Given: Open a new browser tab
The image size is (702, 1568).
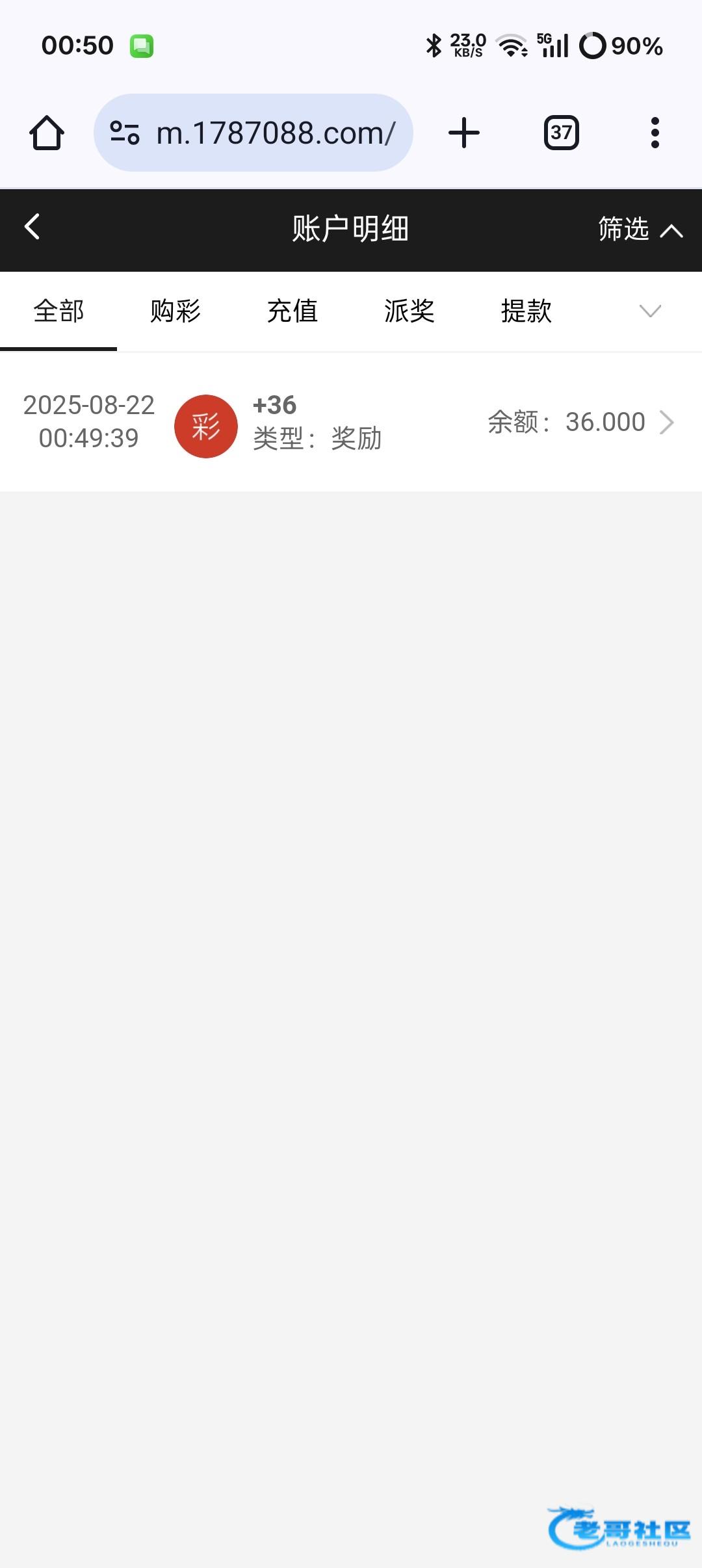Looking at the screenshot, I should click(464, 133).
